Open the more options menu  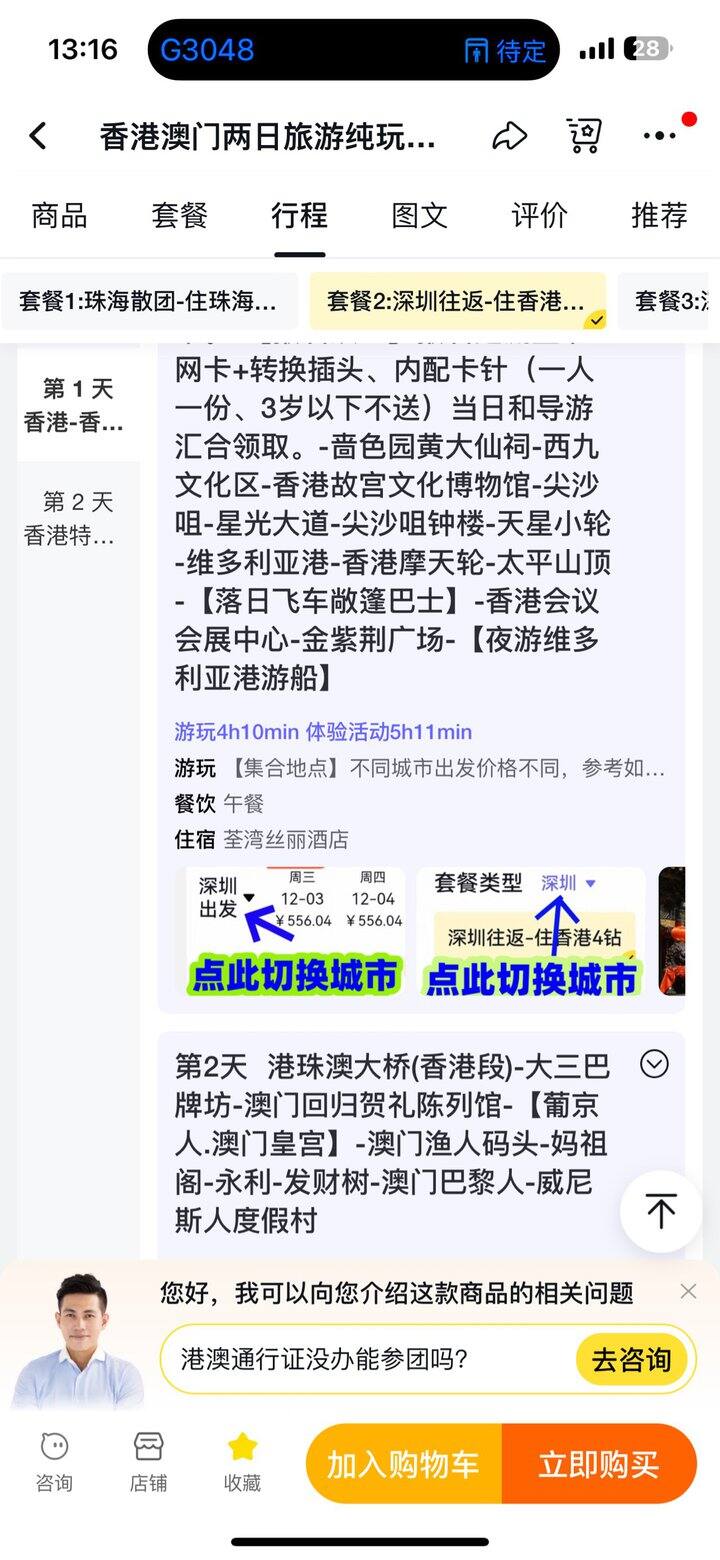(x=660, y=136)
